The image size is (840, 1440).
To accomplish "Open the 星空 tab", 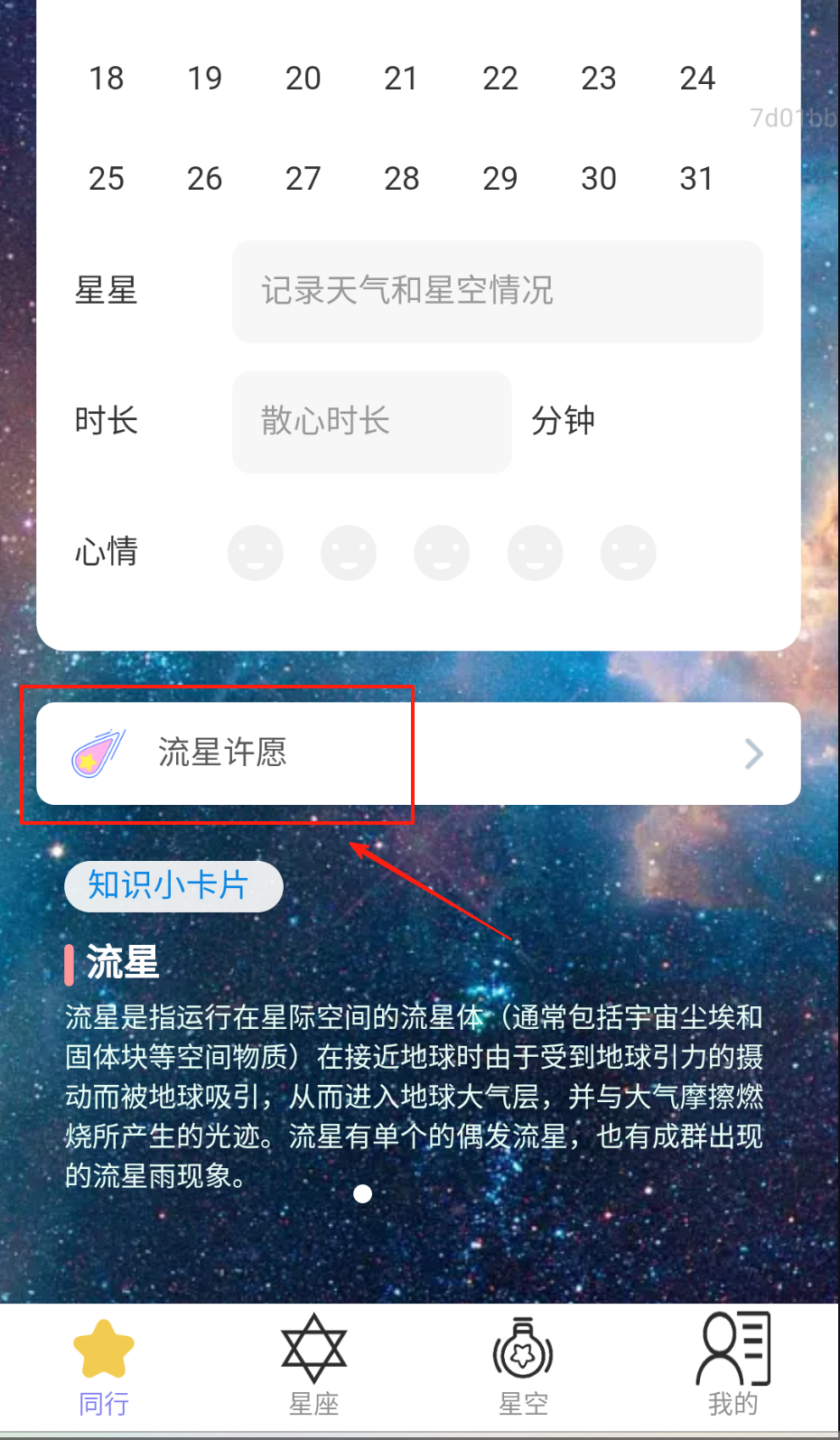I will click(x=524, y=1368).
